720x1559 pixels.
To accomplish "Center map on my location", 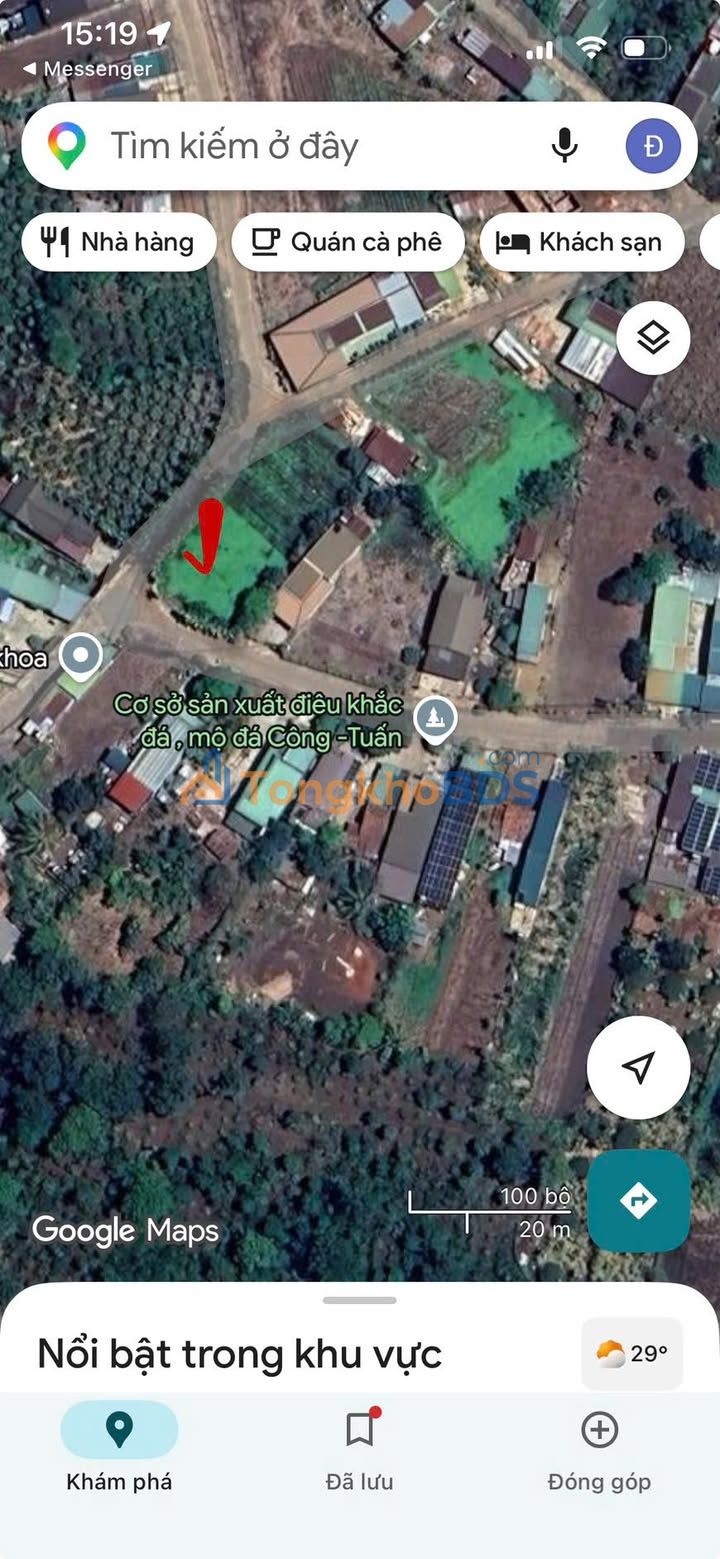I will click(638, 1067).
